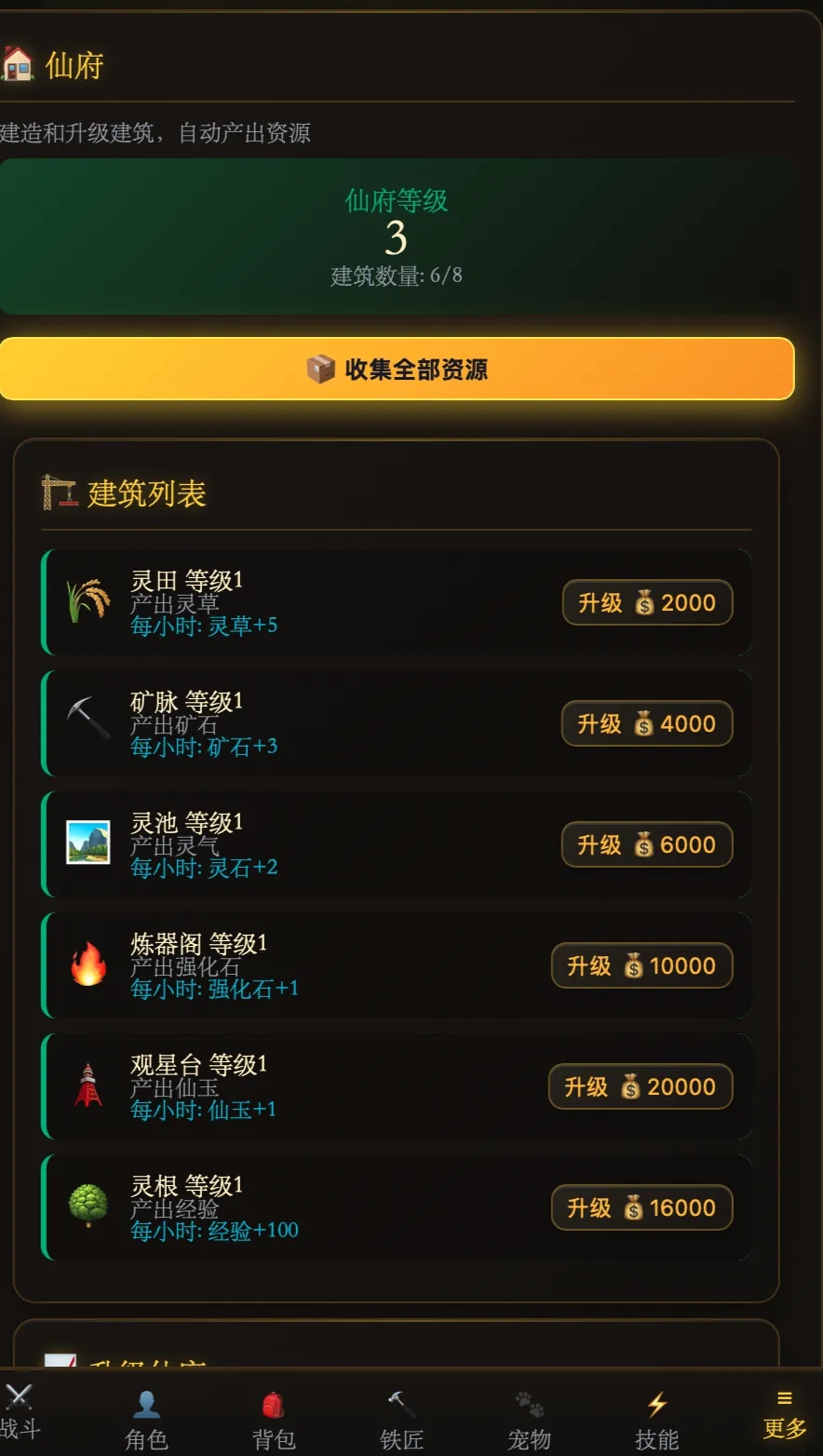
Task: Upgrade 灵根 for 16000 coins
Action: (641, 1207)
